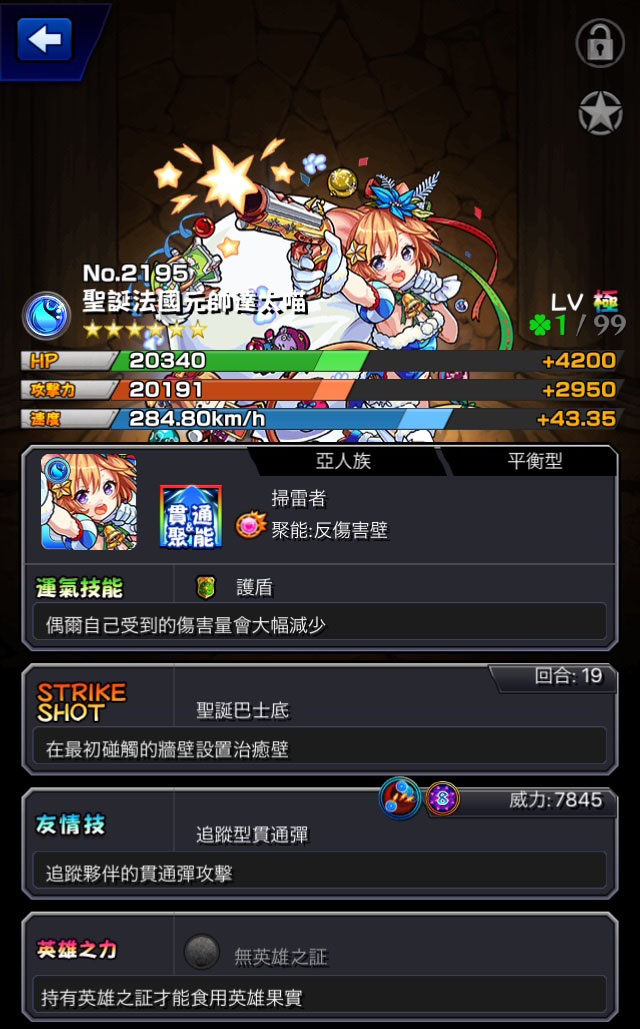Viewport: 640px width, 1029px height.
Task: Open the STRIKE SHOT 聖誕巴士底 panel
Action: pyautogui.click(x=320, y=719)
